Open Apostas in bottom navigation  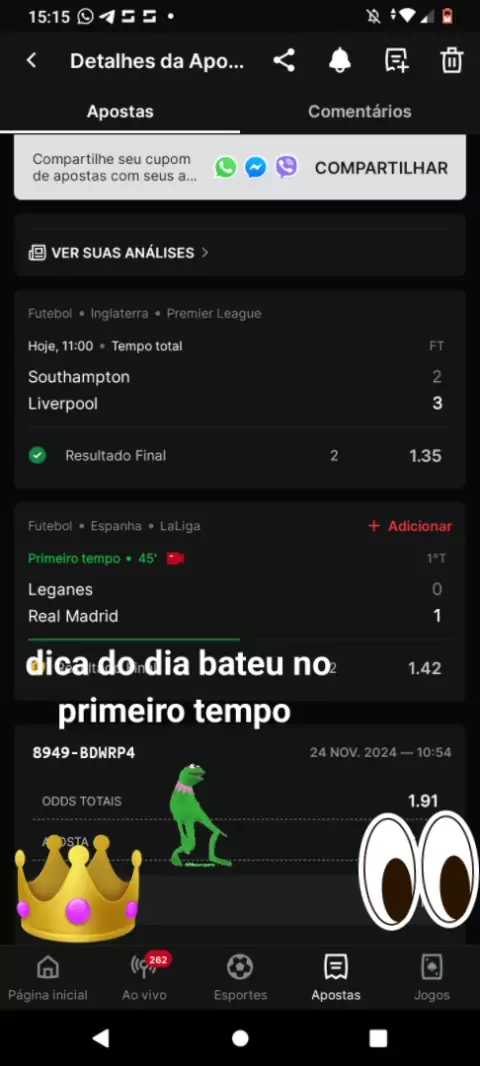[x=336, y=978]
